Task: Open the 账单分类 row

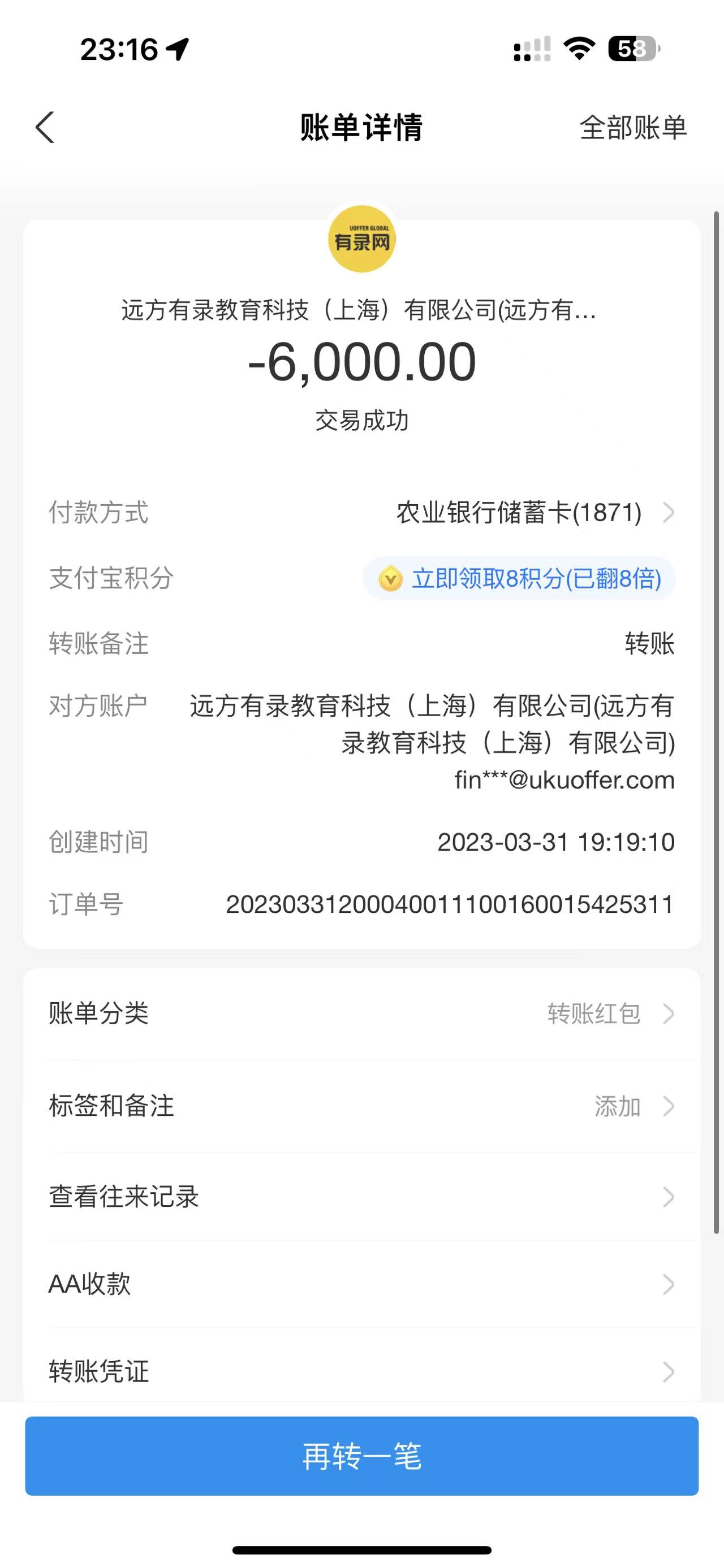Action: [361, 1014]
